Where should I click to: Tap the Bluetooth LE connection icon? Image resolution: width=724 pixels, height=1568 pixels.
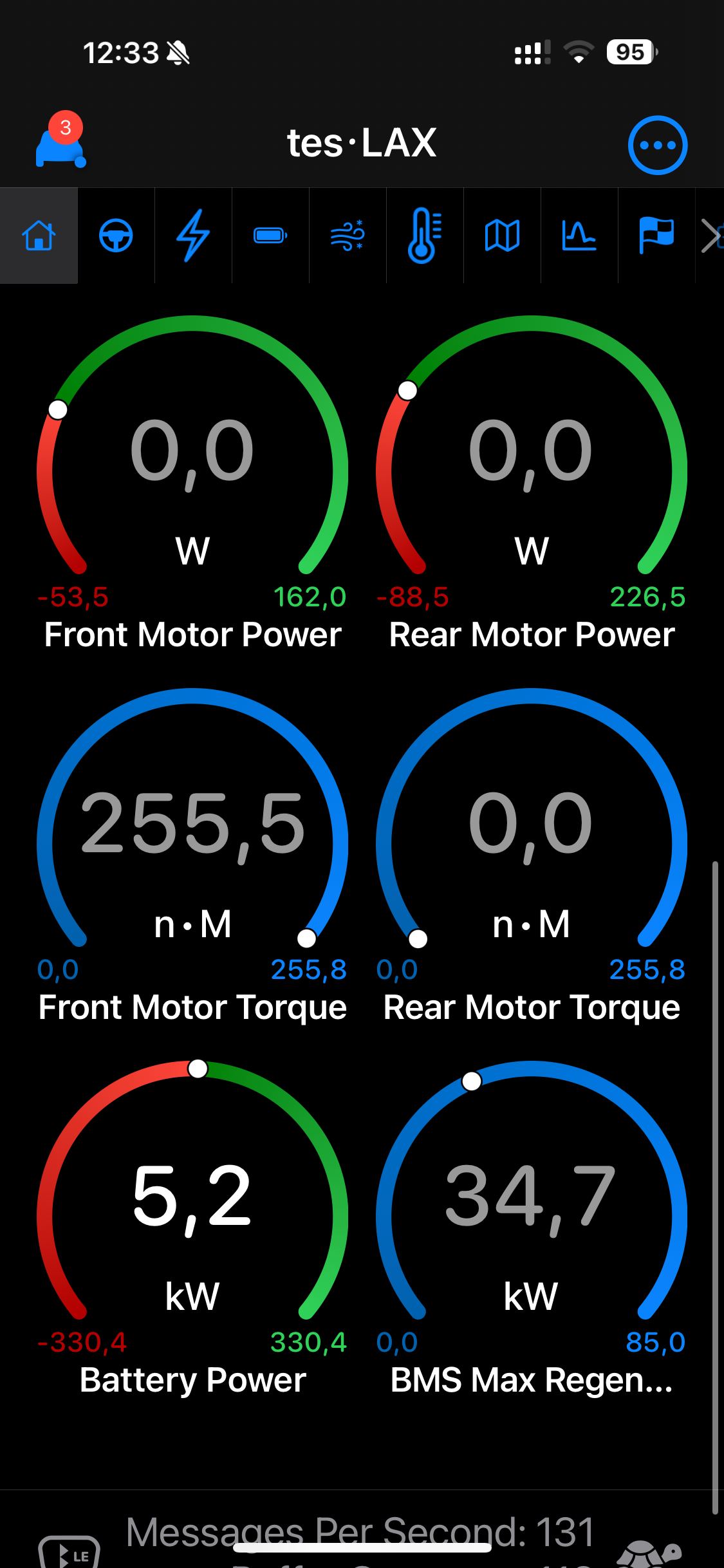(x=70, y=1553)
